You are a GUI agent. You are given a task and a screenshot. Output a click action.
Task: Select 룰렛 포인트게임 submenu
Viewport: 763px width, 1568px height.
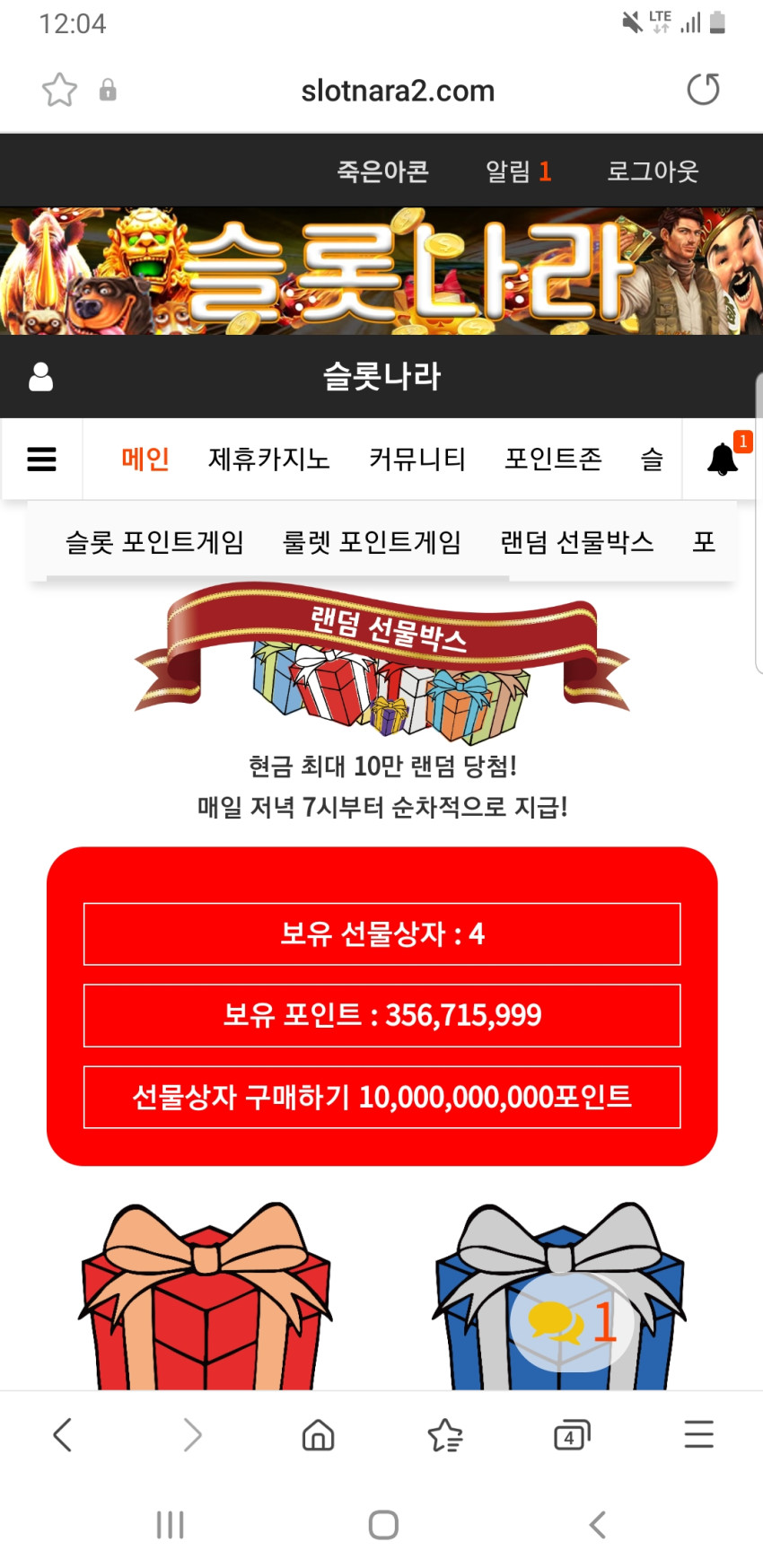tap(372, 542)
